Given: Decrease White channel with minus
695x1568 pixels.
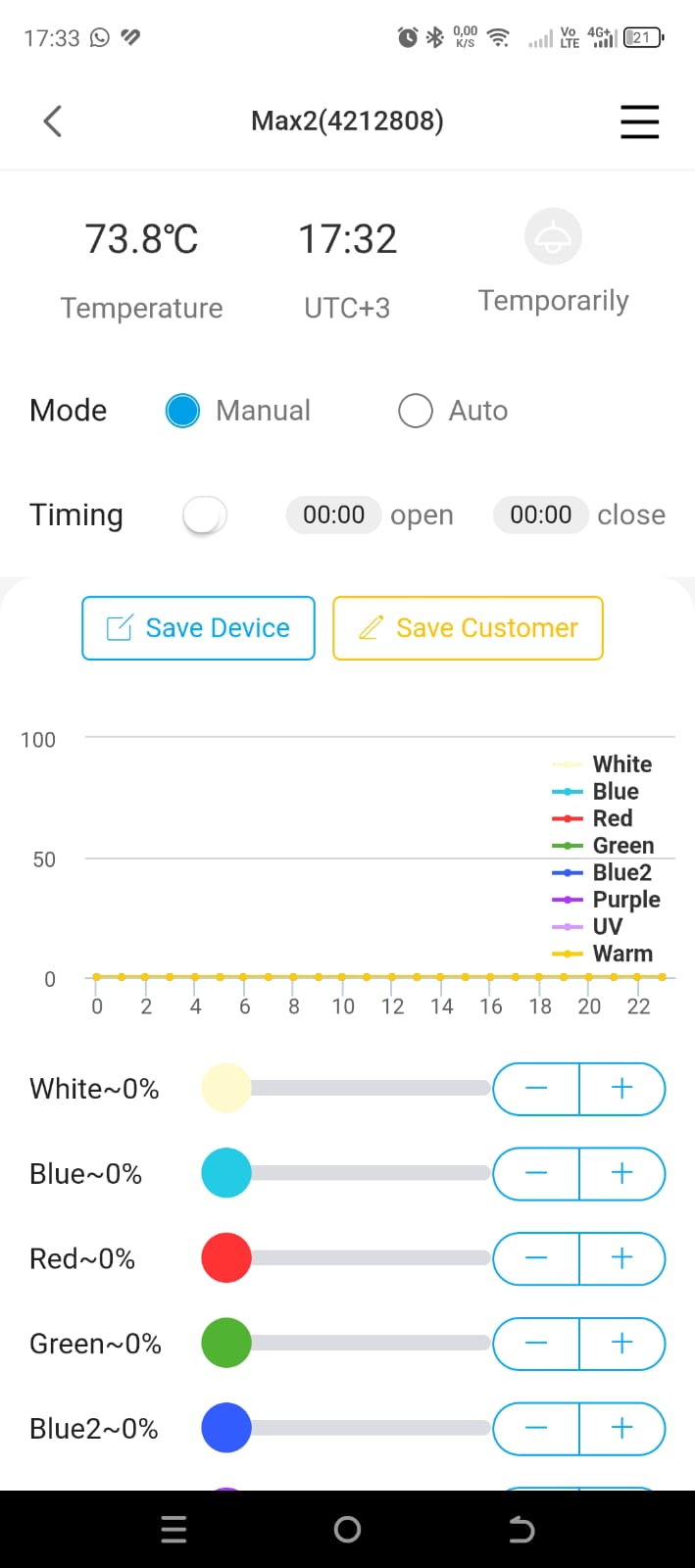Looking at the screenshot, I should [536, 1089].
